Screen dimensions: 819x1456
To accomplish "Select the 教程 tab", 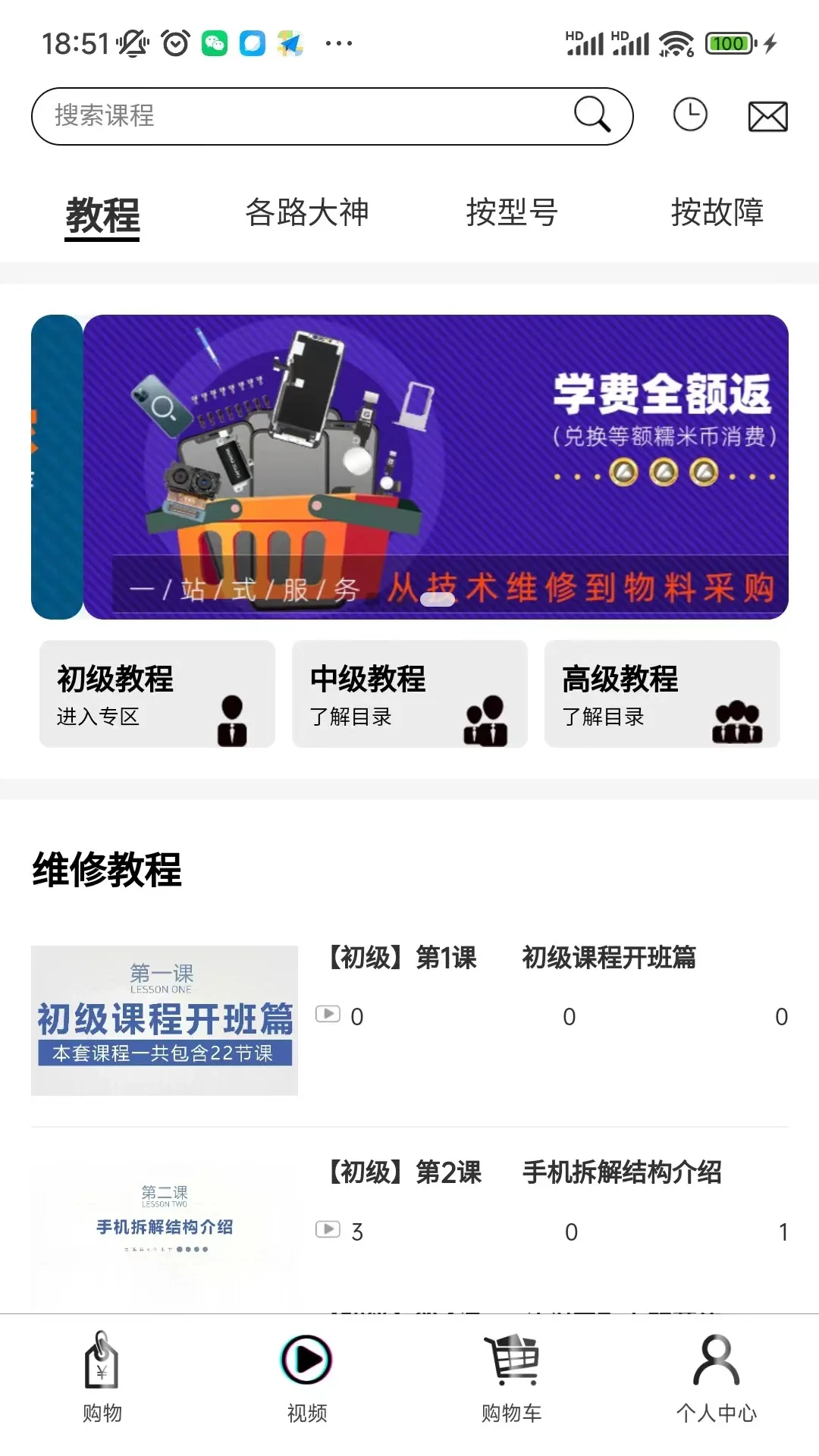I will 102,215.
